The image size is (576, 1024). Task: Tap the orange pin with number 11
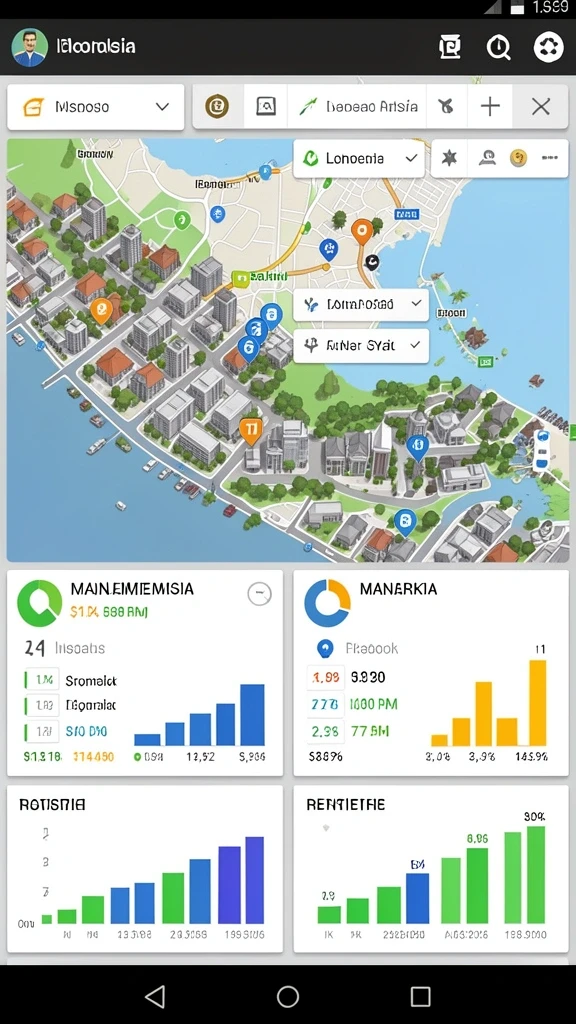click(251, 430)
